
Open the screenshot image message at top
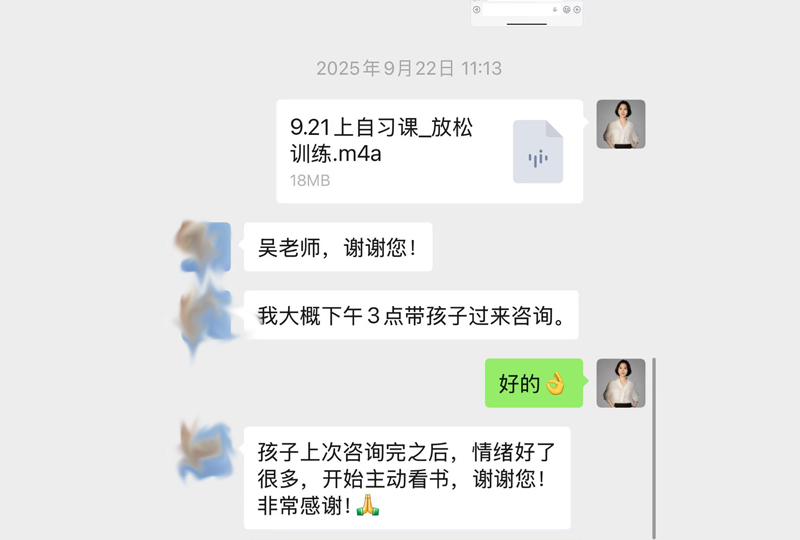[526, 12]
